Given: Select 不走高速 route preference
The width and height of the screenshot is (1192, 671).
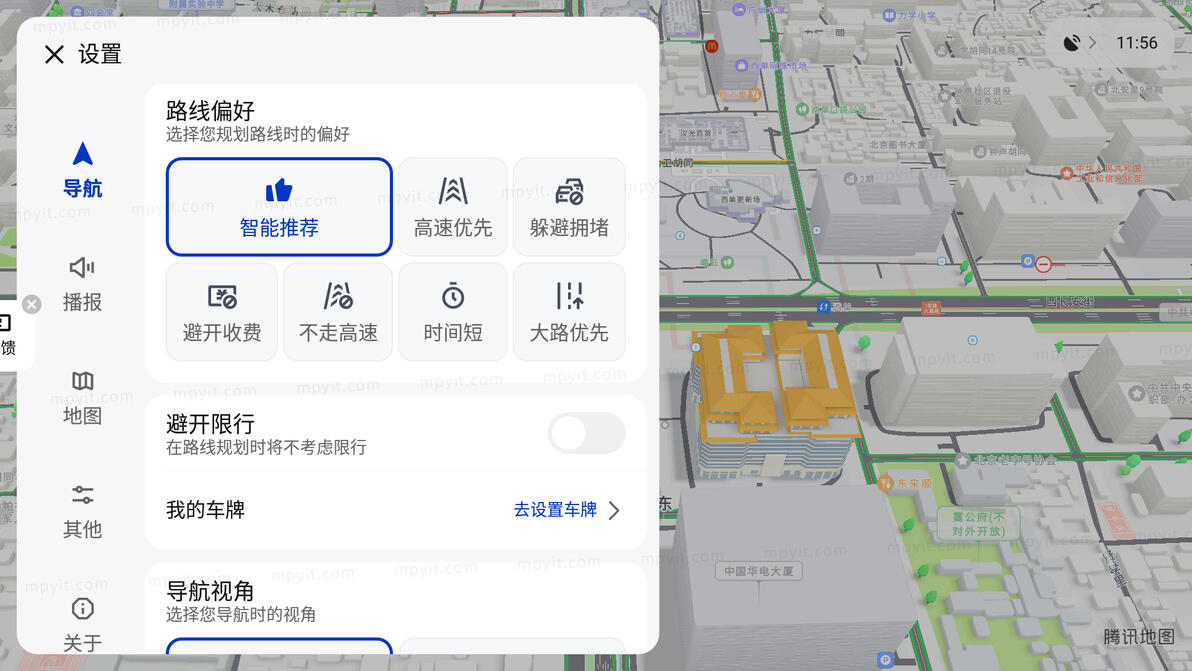Looking at the screenshot, I should [x=338, y=312].
